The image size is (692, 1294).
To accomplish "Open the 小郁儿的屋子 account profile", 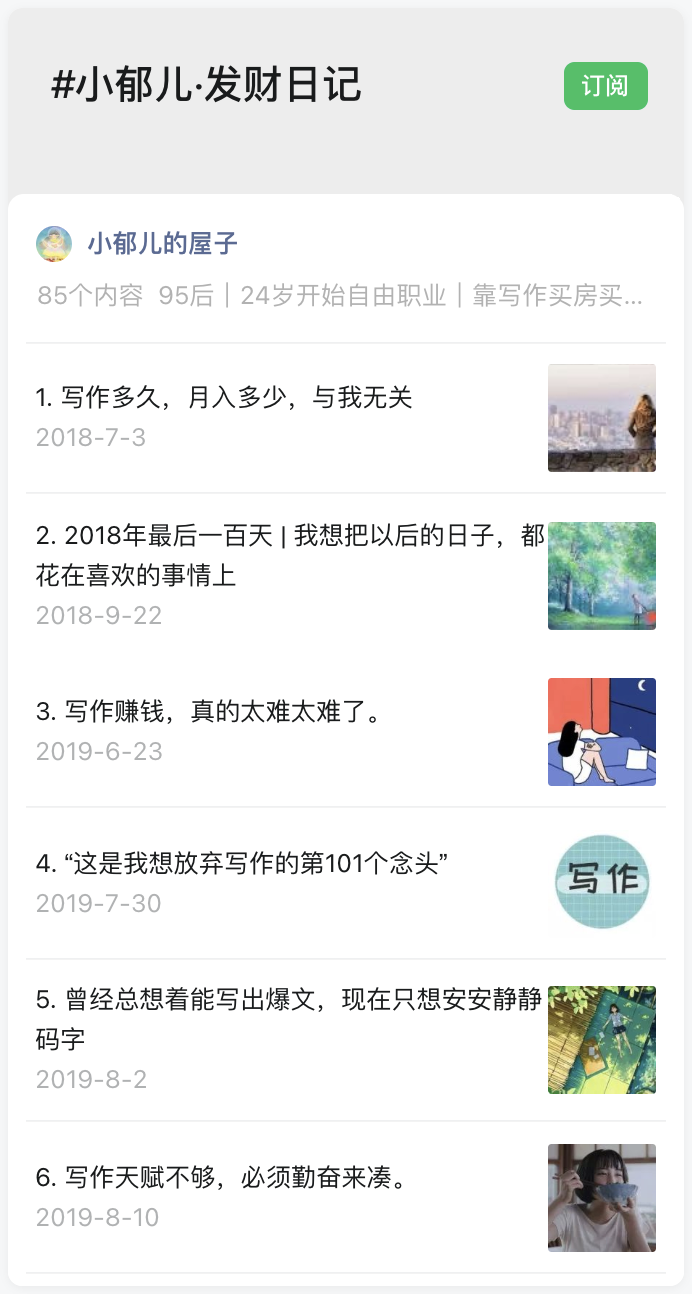I will (x=162, y=243).
